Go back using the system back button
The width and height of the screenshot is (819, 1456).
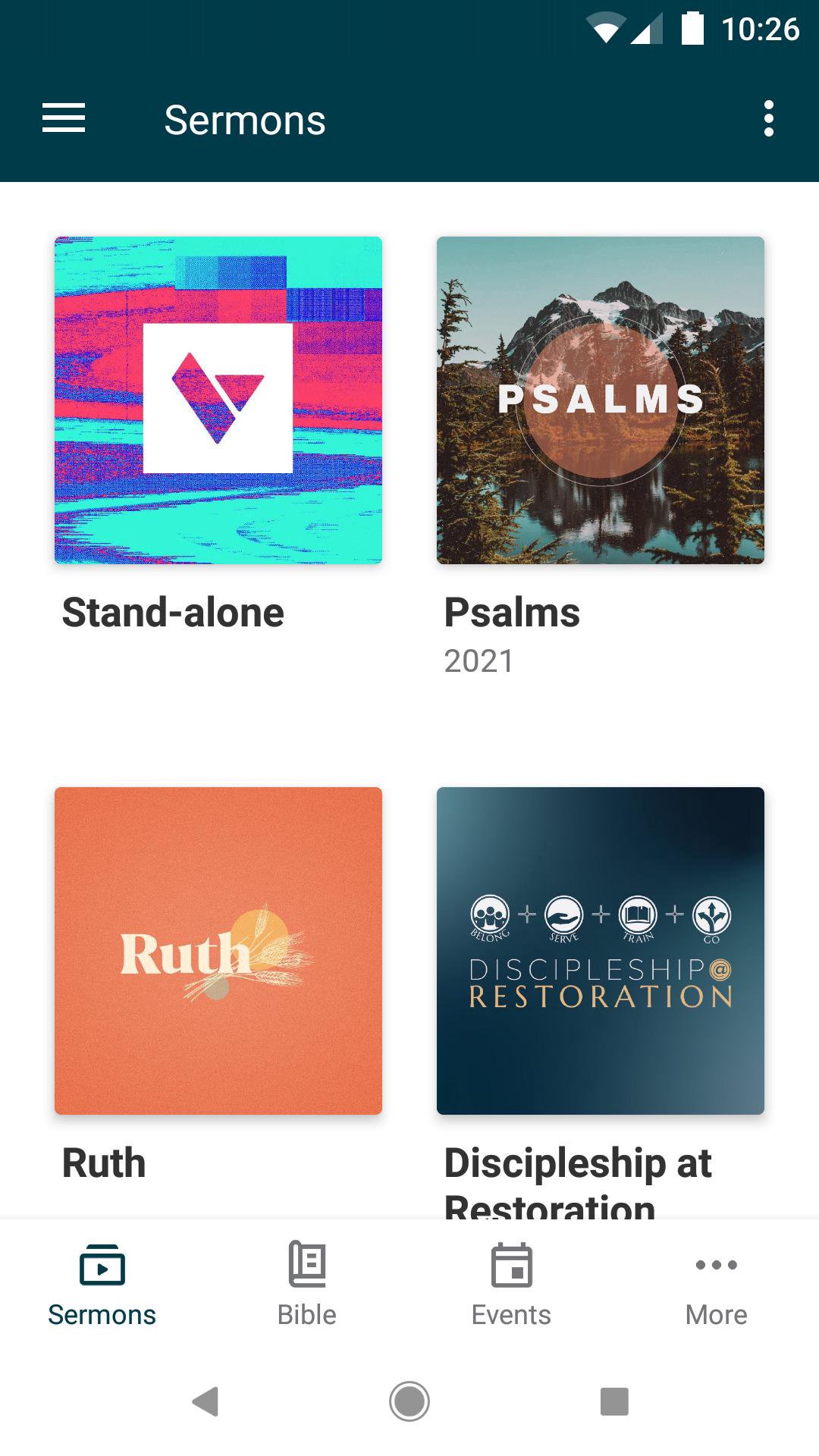click(206, 1401)
